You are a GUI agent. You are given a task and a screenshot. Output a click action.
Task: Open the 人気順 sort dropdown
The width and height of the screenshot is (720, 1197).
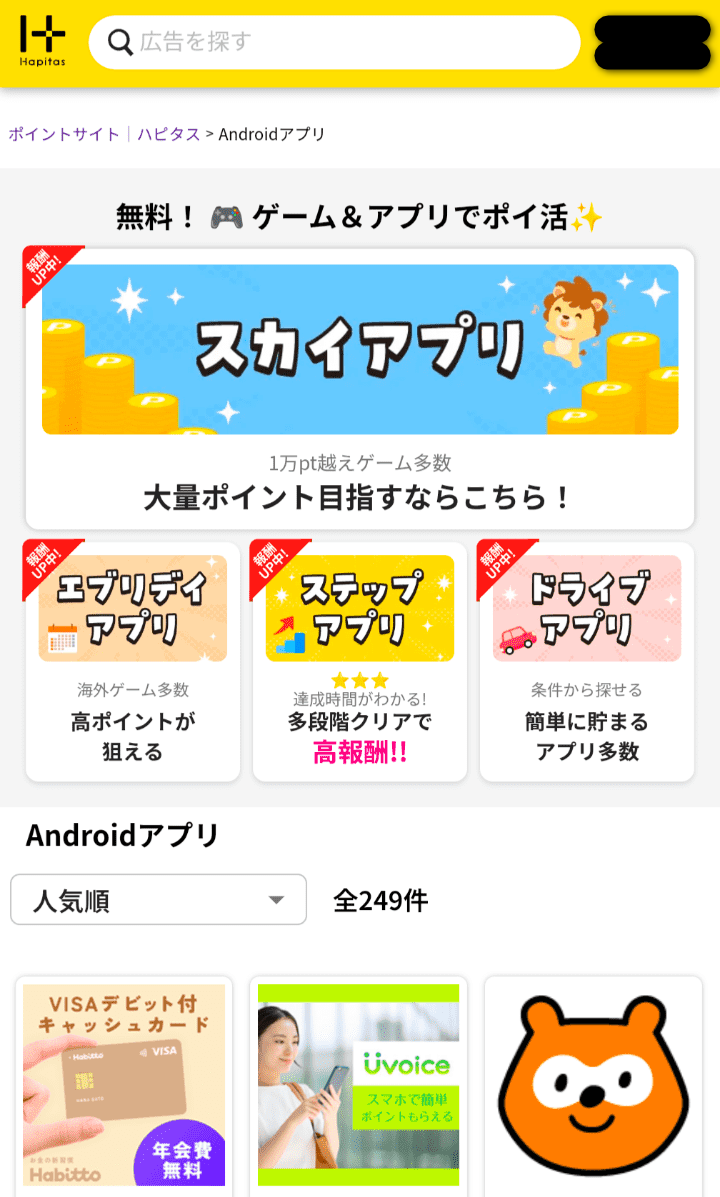coord(158,899)
